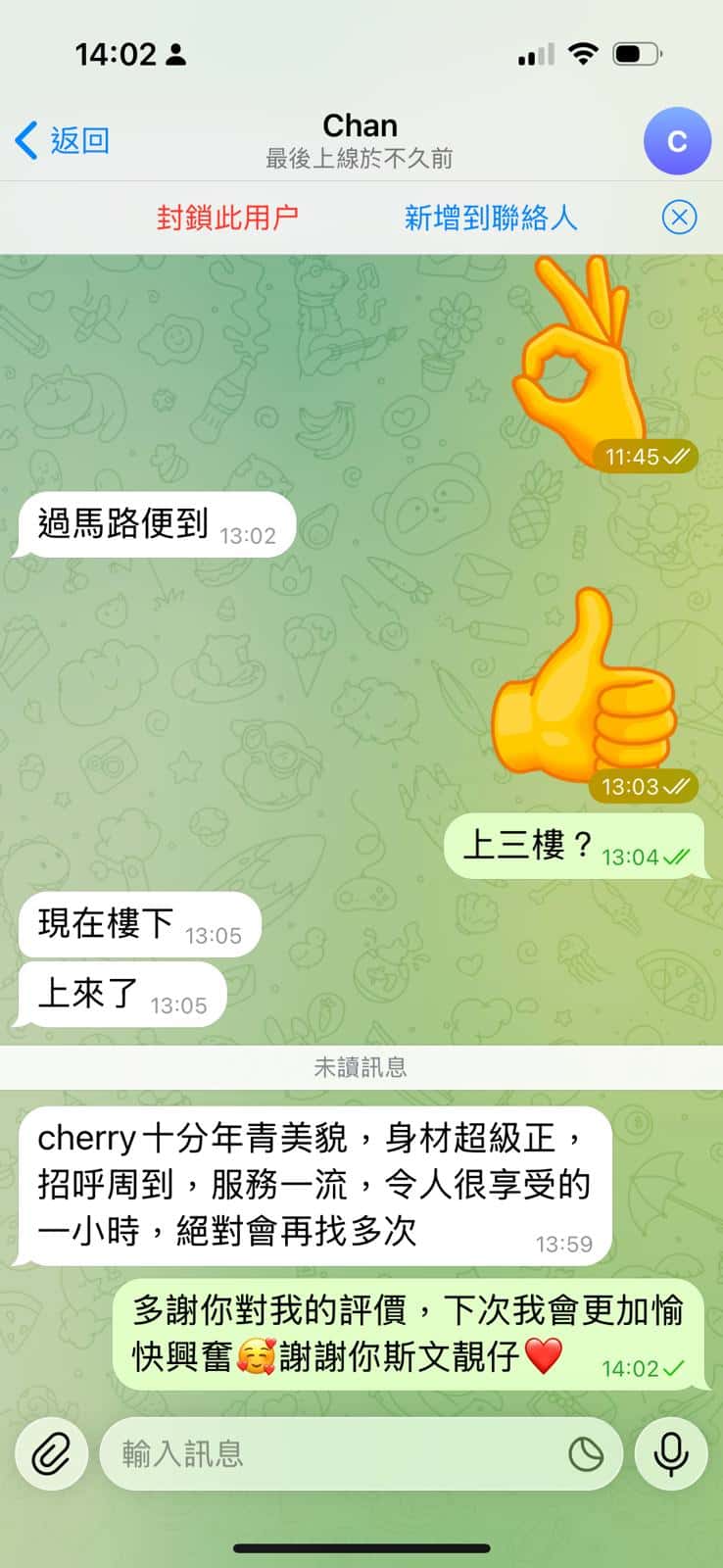The height and width of the screenshot is (1568, 723).
Task: Tap the microphone voice message button
Action: pos(671,1454)
